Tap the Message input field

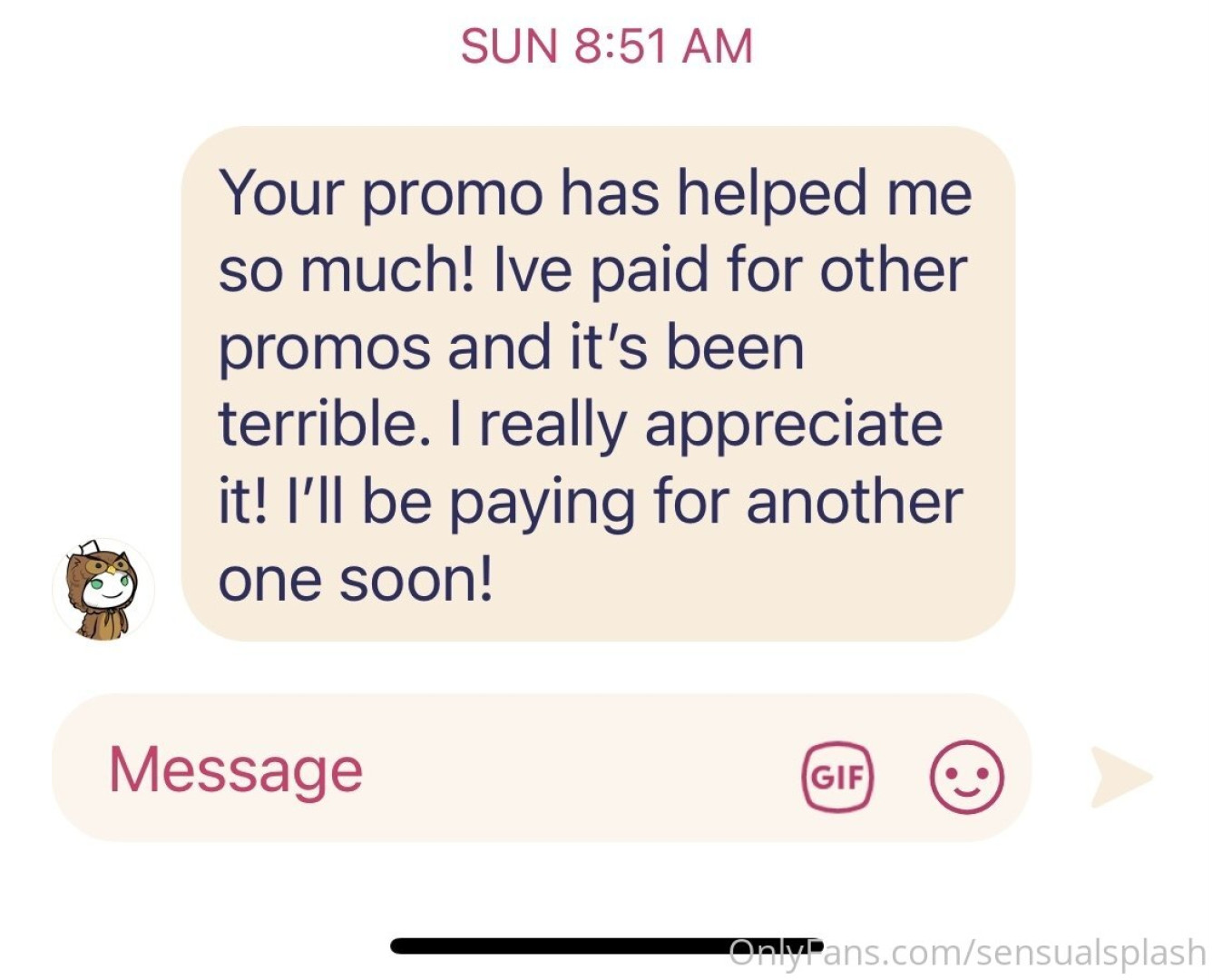[408, 769]
